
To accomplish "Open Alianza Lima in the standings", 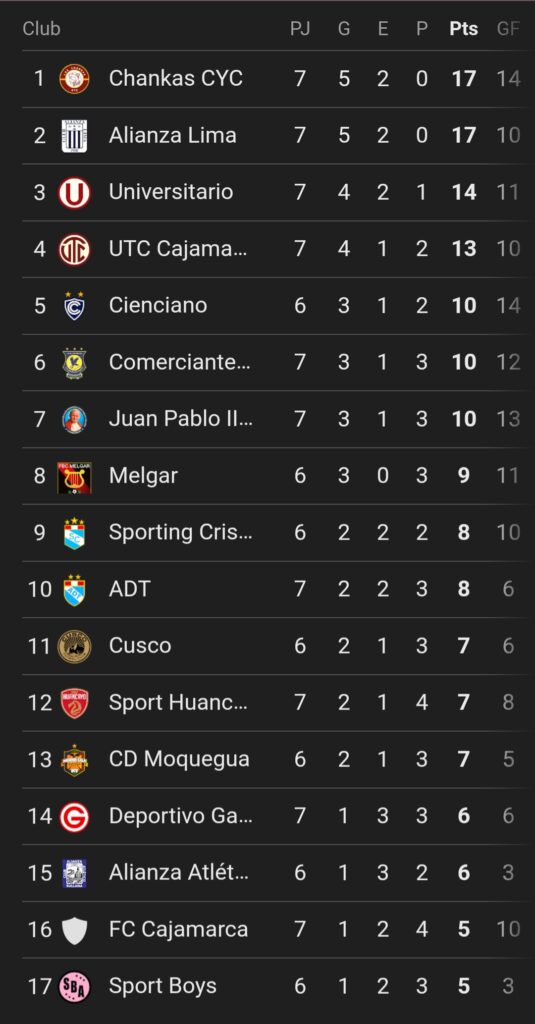I will (x=272, y=136).
